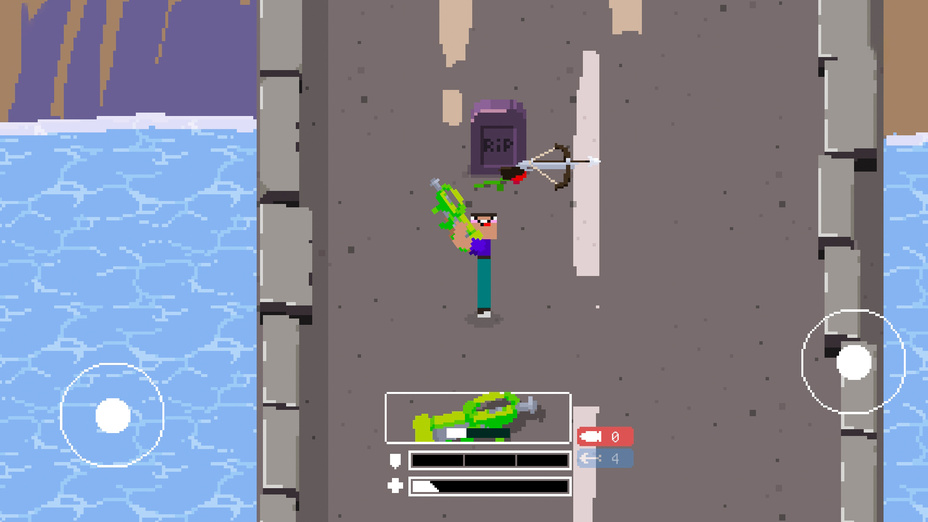
Task: Select the blue arrow ammo indicator
Action: pyautogui.click(x=604, y=458)
